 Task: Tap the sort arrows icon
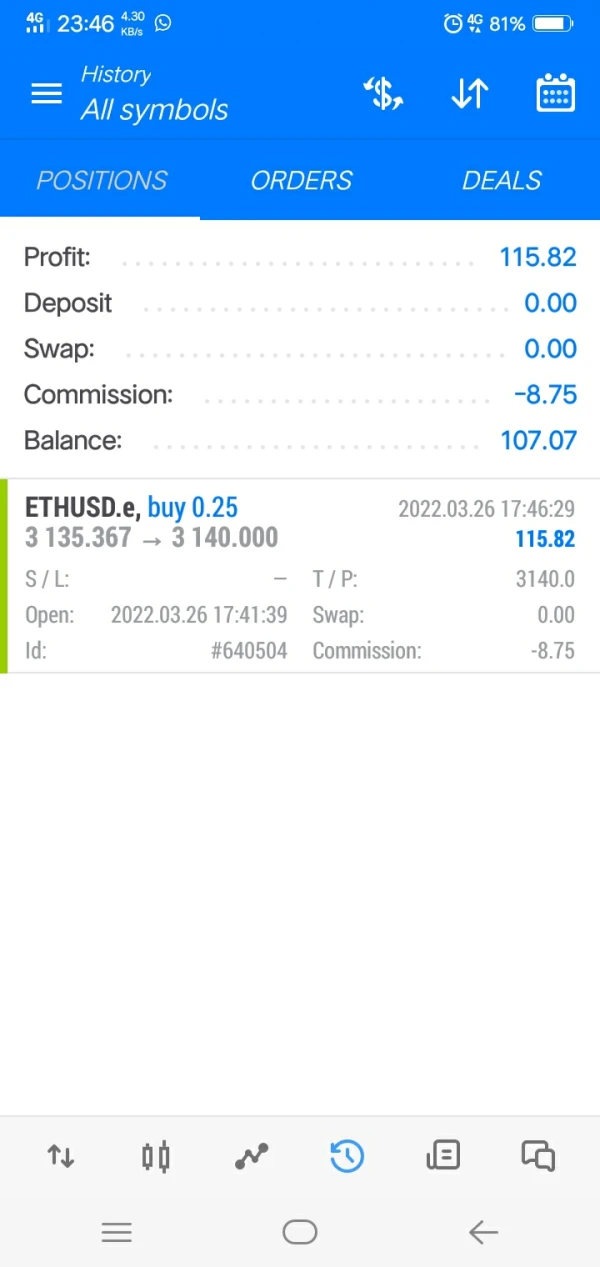[469, 94]
